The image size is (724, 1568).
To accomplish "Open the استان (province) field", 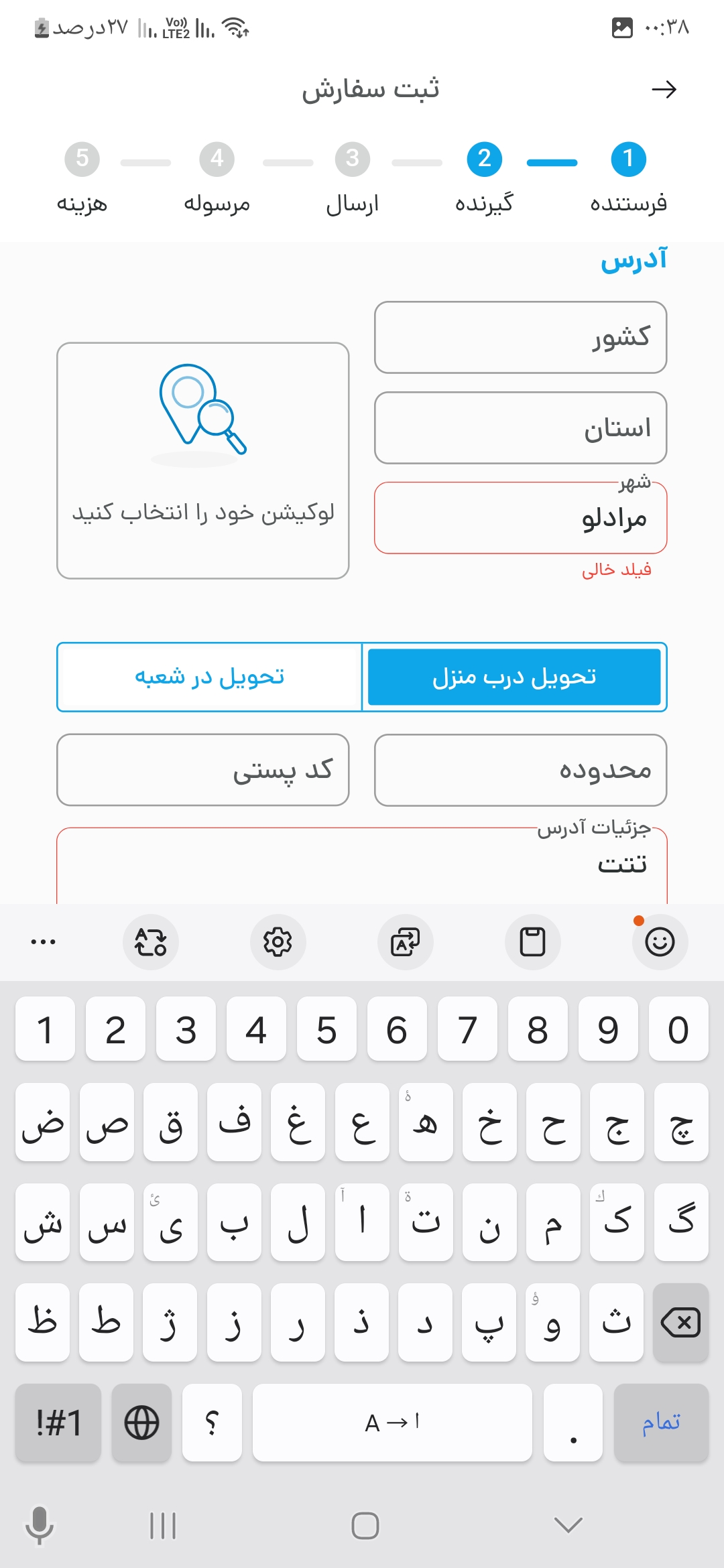I will (x=520, y=428).
